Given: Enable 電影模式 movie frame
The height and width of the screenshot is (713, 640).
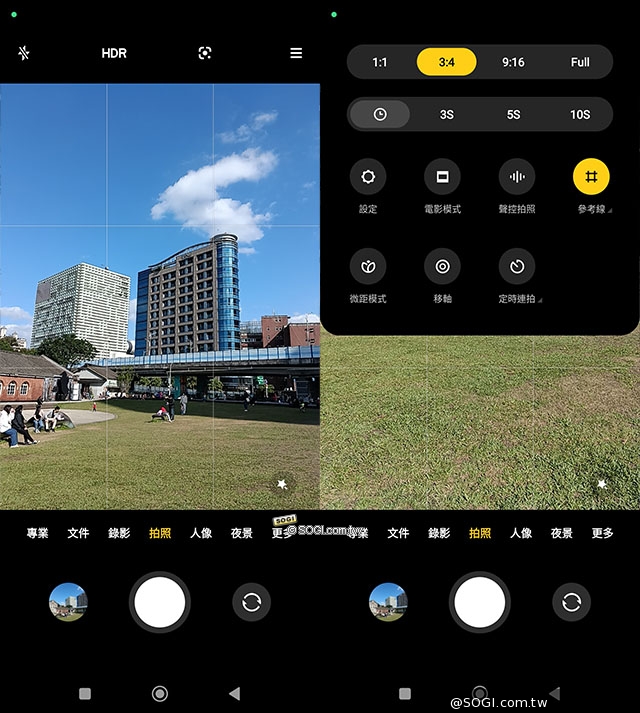Looking at the screenshot, I should (442, 177).
